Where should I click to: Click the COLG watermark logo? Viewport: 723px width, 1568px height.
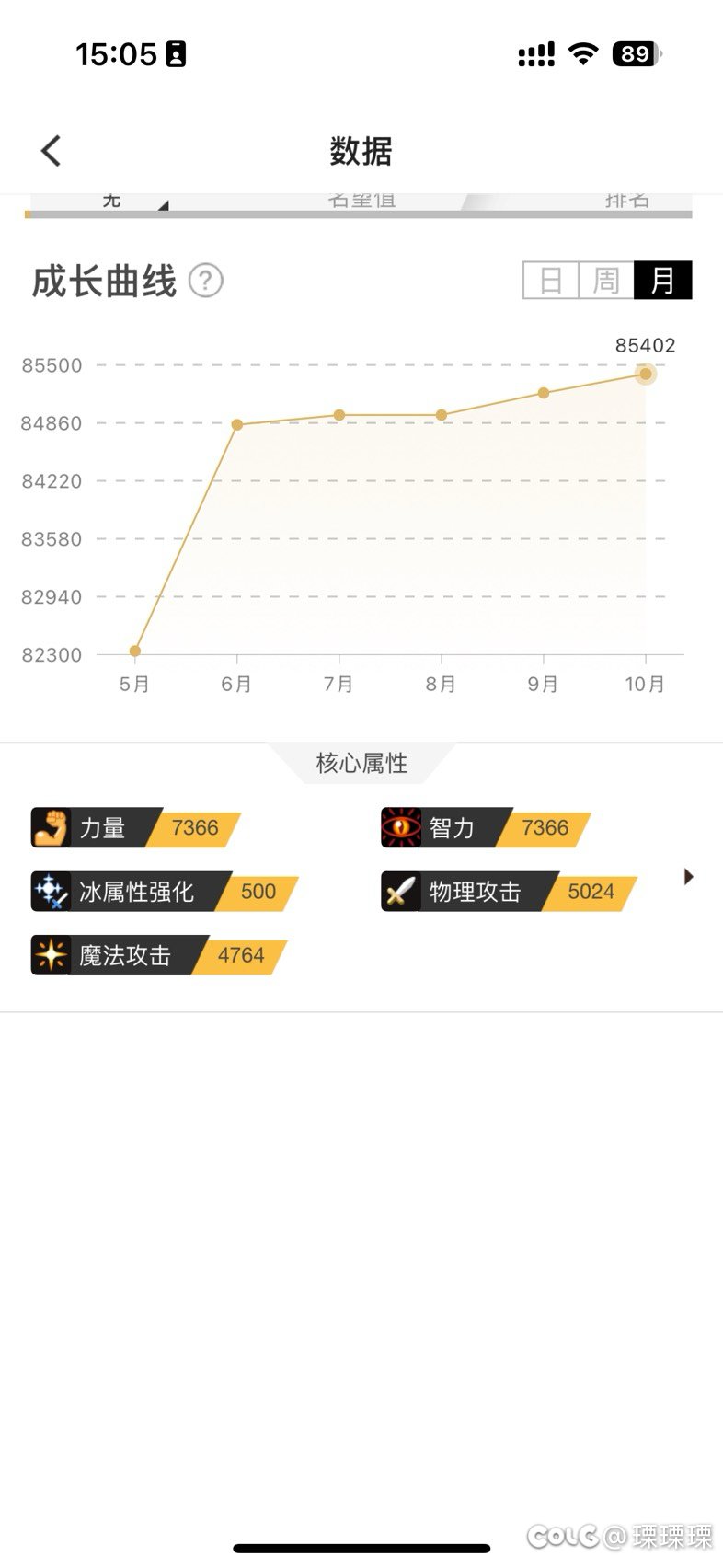click(x=566, y=1536)
